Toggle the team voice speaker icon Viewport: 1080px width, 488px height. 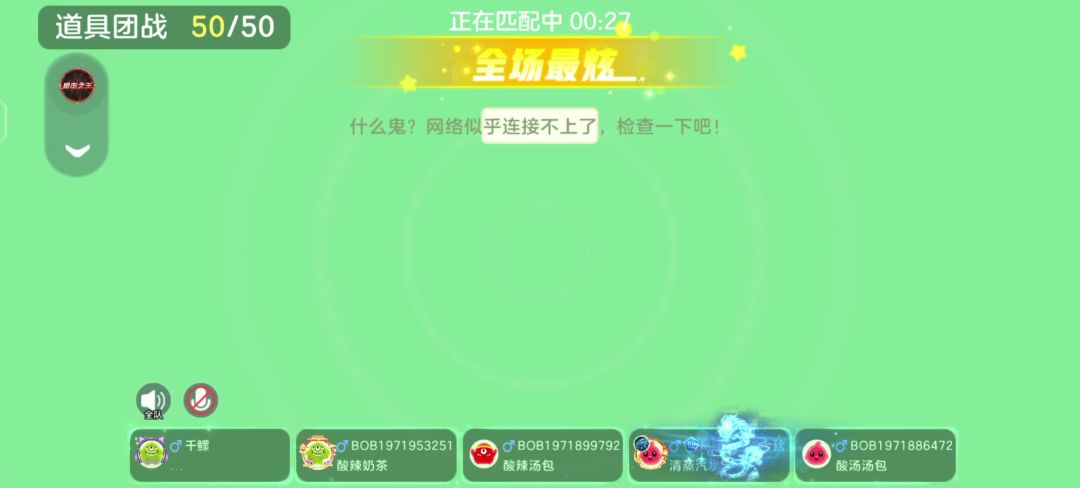coord(153,399)
